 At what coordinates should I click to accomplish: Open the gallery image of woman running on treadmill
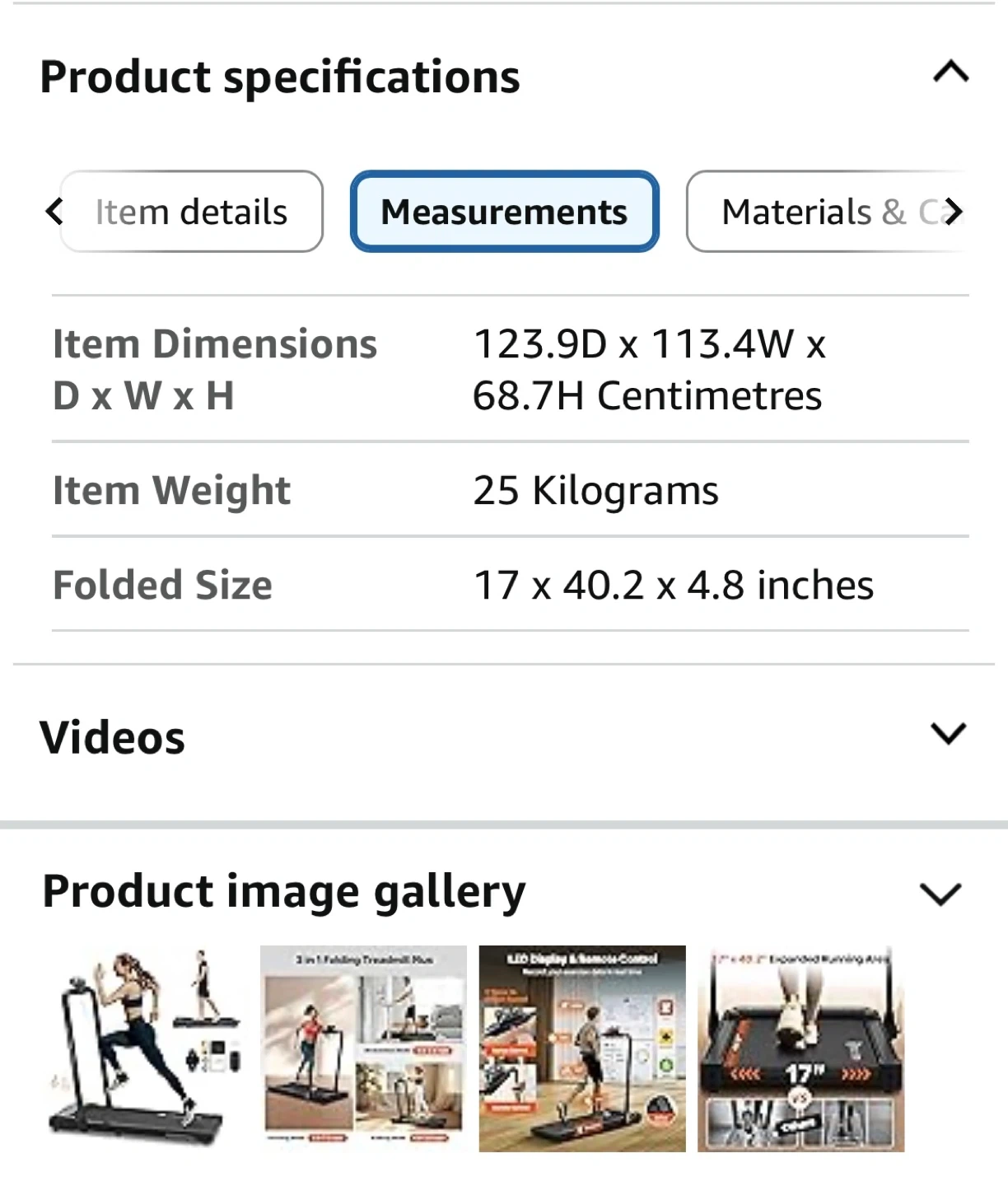pyautogui.click(x=145, y=1048)
